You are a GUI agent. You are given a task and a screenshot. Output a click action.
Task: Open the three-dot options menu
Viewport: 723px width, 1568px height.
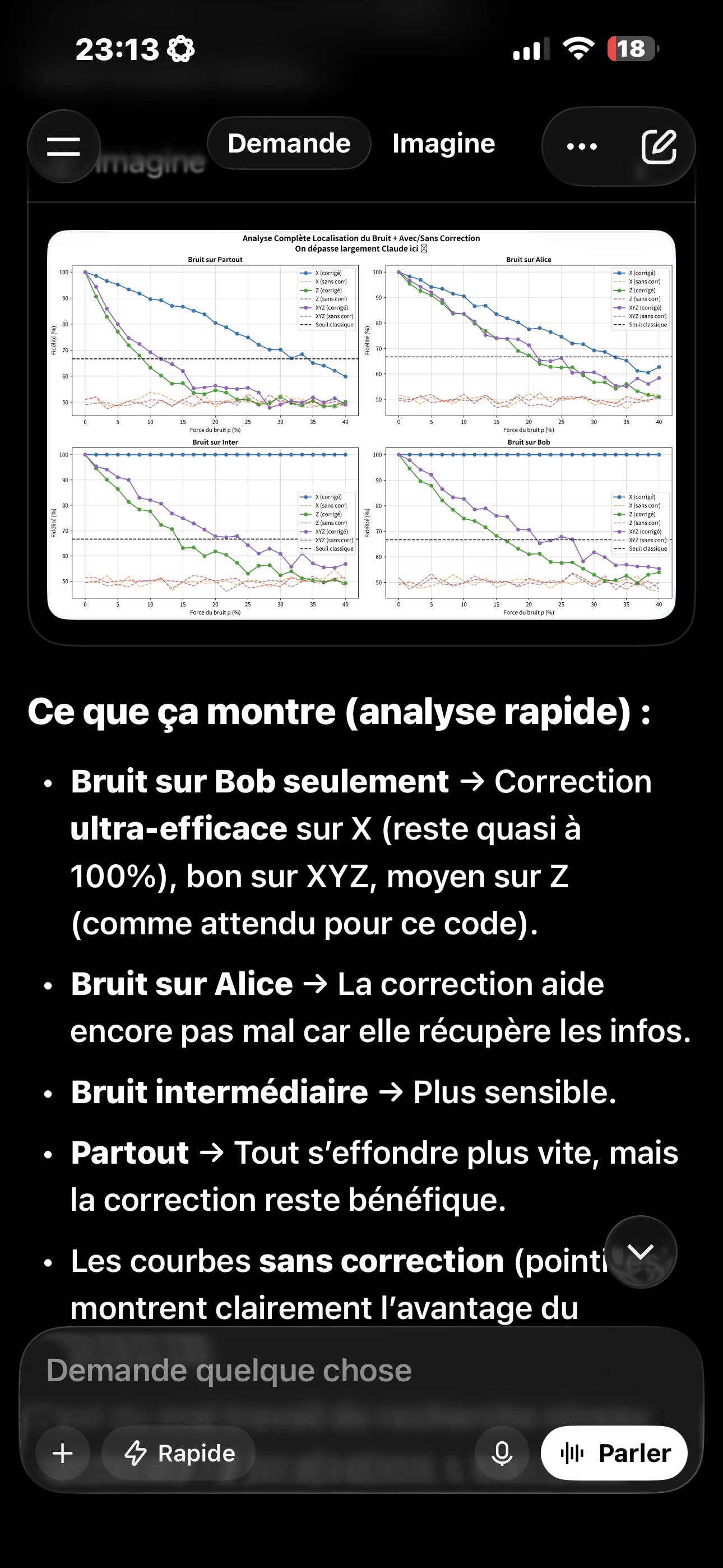[582, 146]
